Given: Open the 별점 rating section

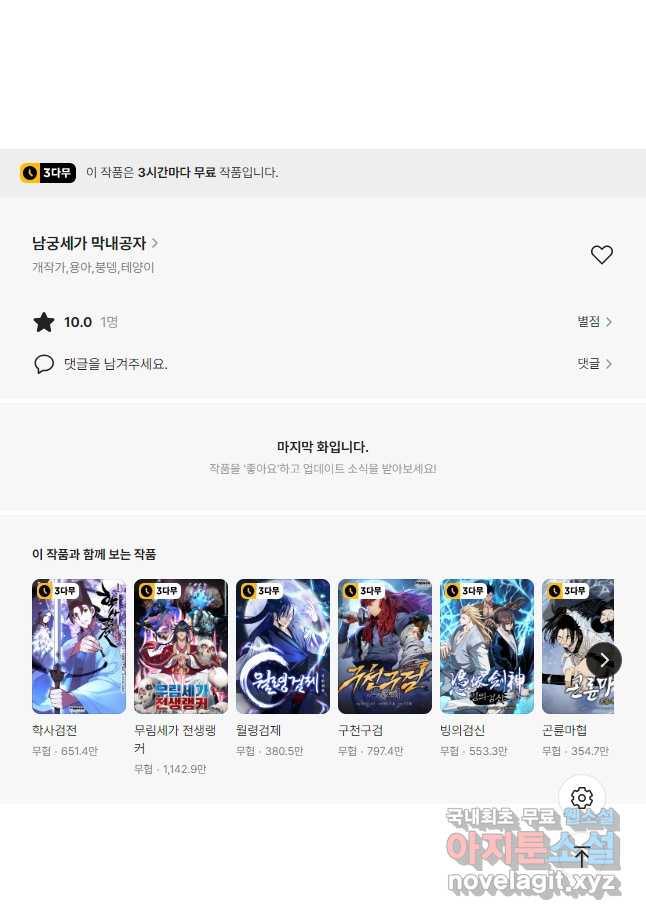Looking at the screenshot, I should (594, 322).
